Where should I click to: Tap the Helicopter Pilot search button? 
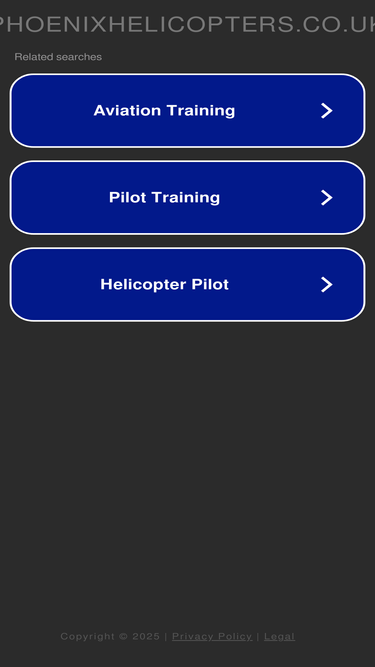click(x=188, y=284)
